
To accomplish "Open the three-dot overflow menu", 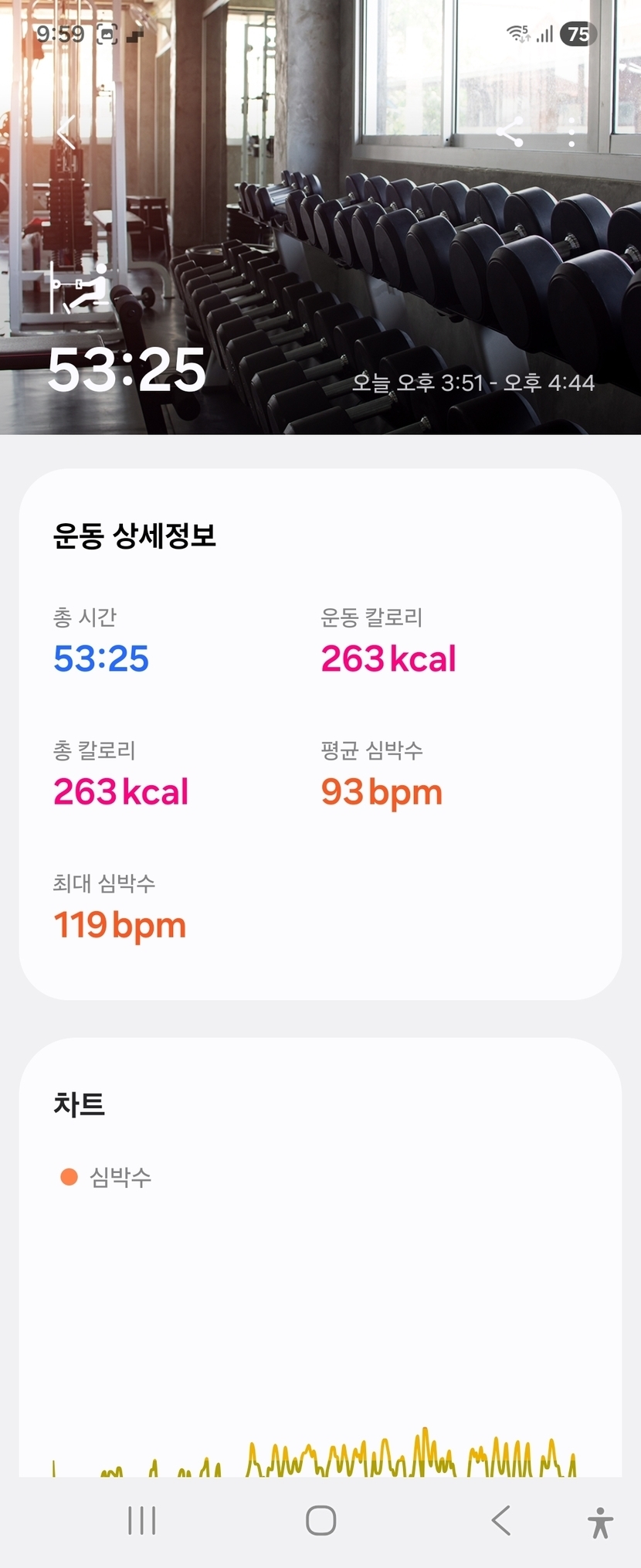I will pyautogui.click(x=571, y=133).
